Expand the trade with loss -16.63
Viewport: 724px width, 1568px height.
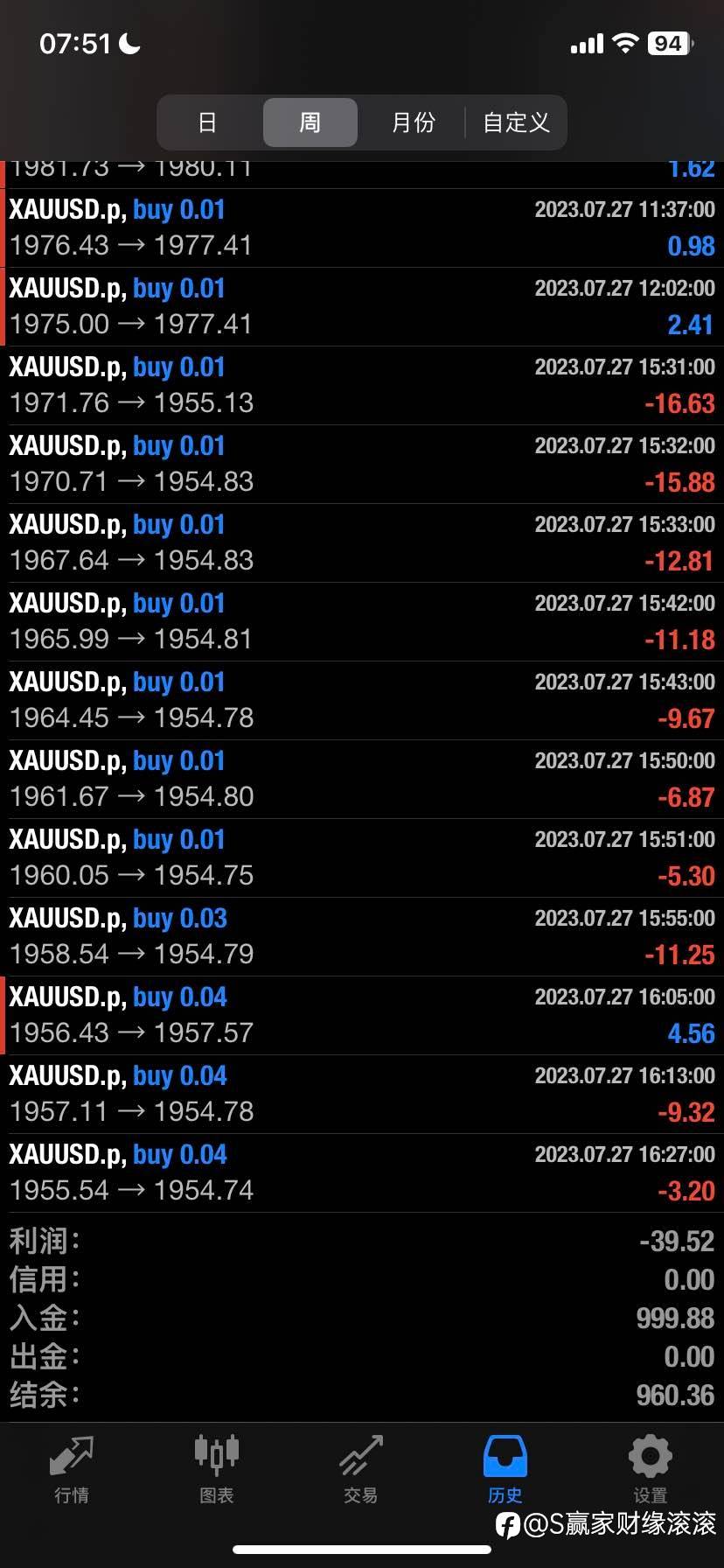pyautogui.click(x=362, y=386)
